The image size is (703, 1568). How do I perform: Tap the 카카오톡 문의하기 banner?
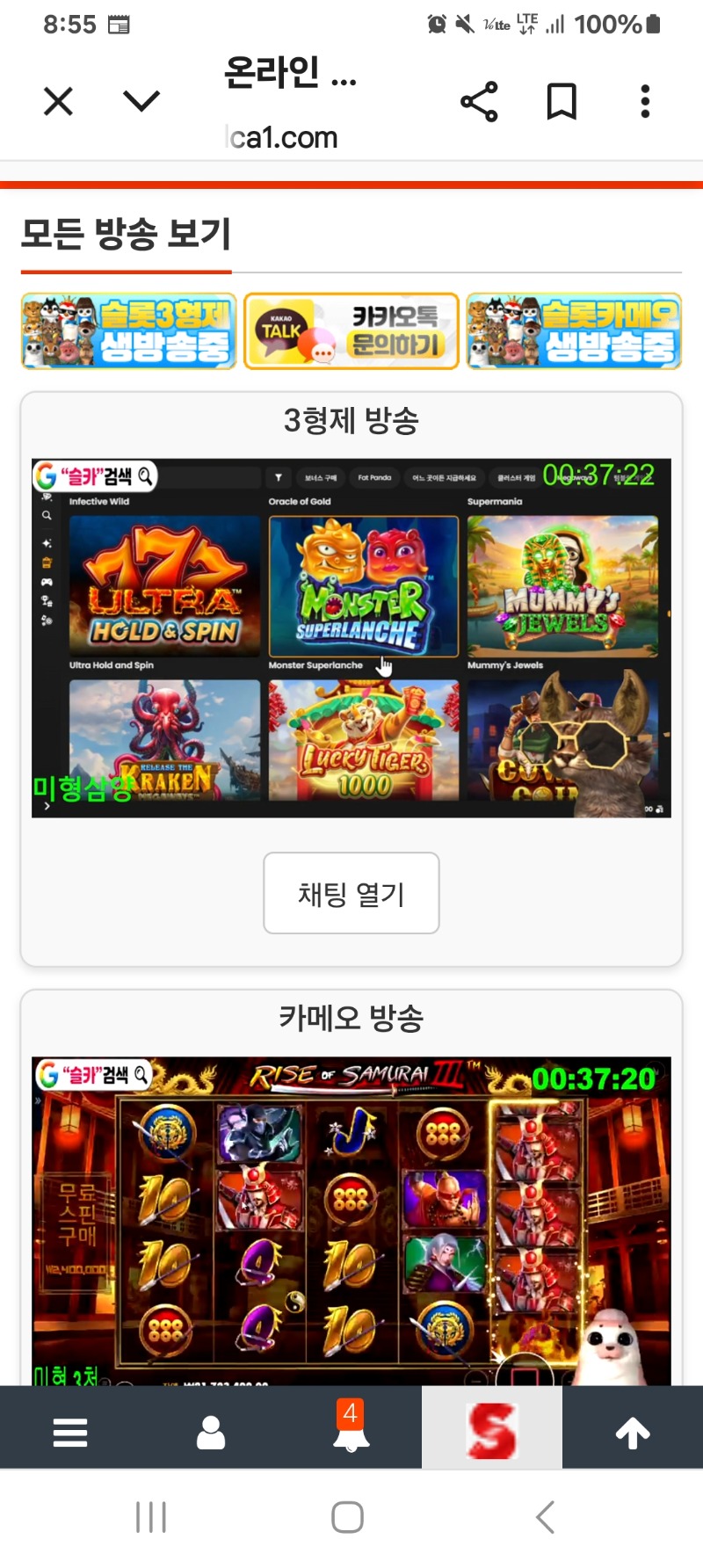[351, 331]
